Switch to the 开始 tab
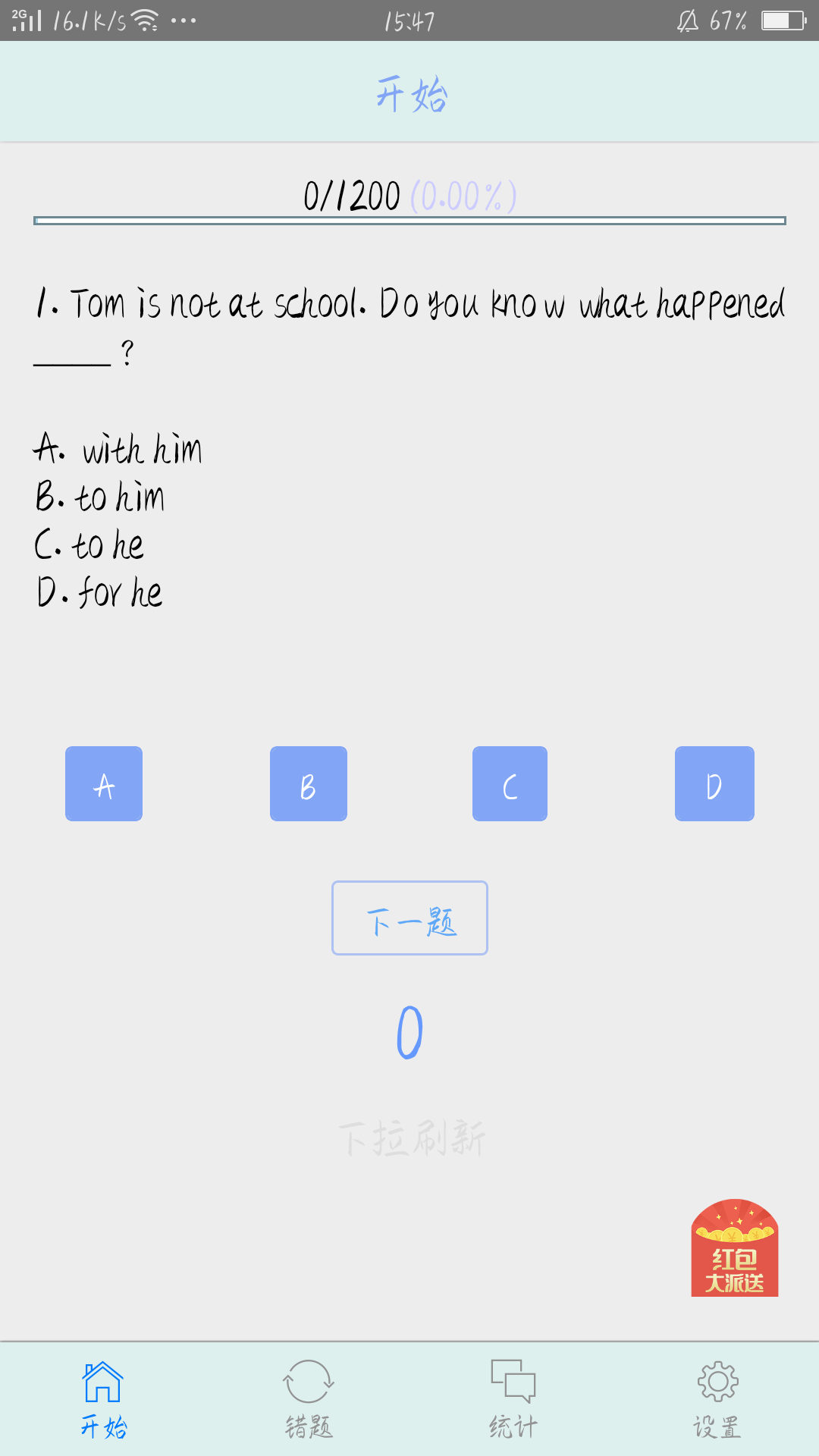Image resolution: width=819 pixels, height=1456 pixels. [103, 1399]
